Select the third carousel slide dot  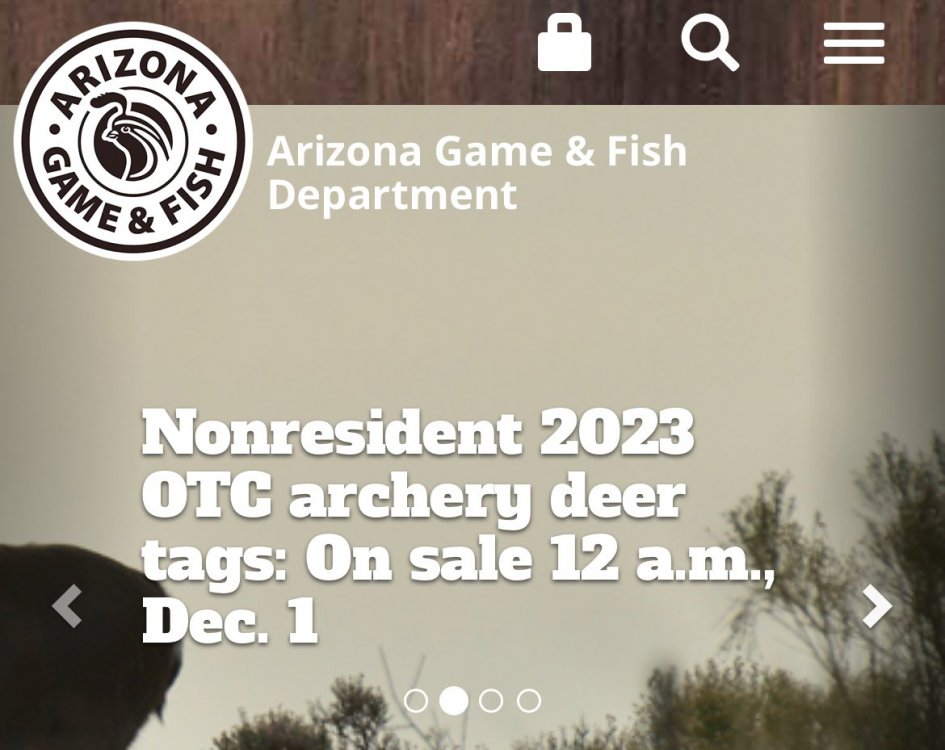(x=491, y=701)
